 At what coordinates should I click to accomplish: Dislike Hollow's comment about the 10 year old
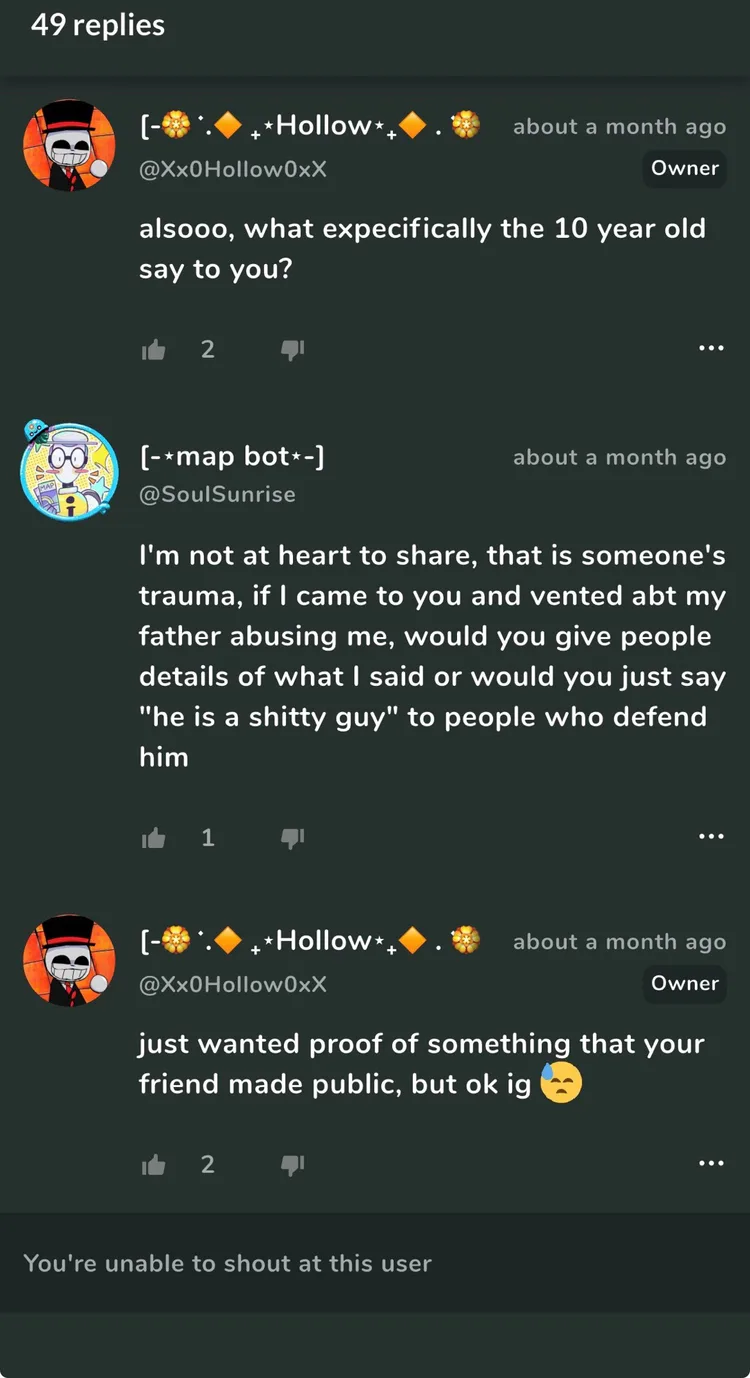(292, 349)
